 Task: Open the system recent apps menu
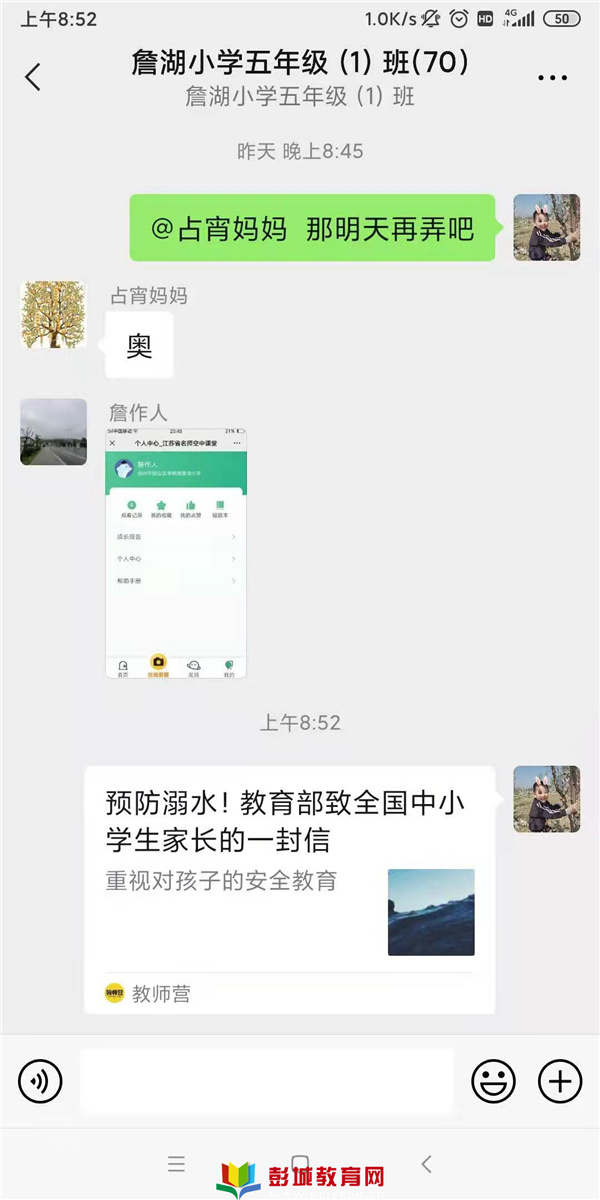click(x=177, y=1164)
